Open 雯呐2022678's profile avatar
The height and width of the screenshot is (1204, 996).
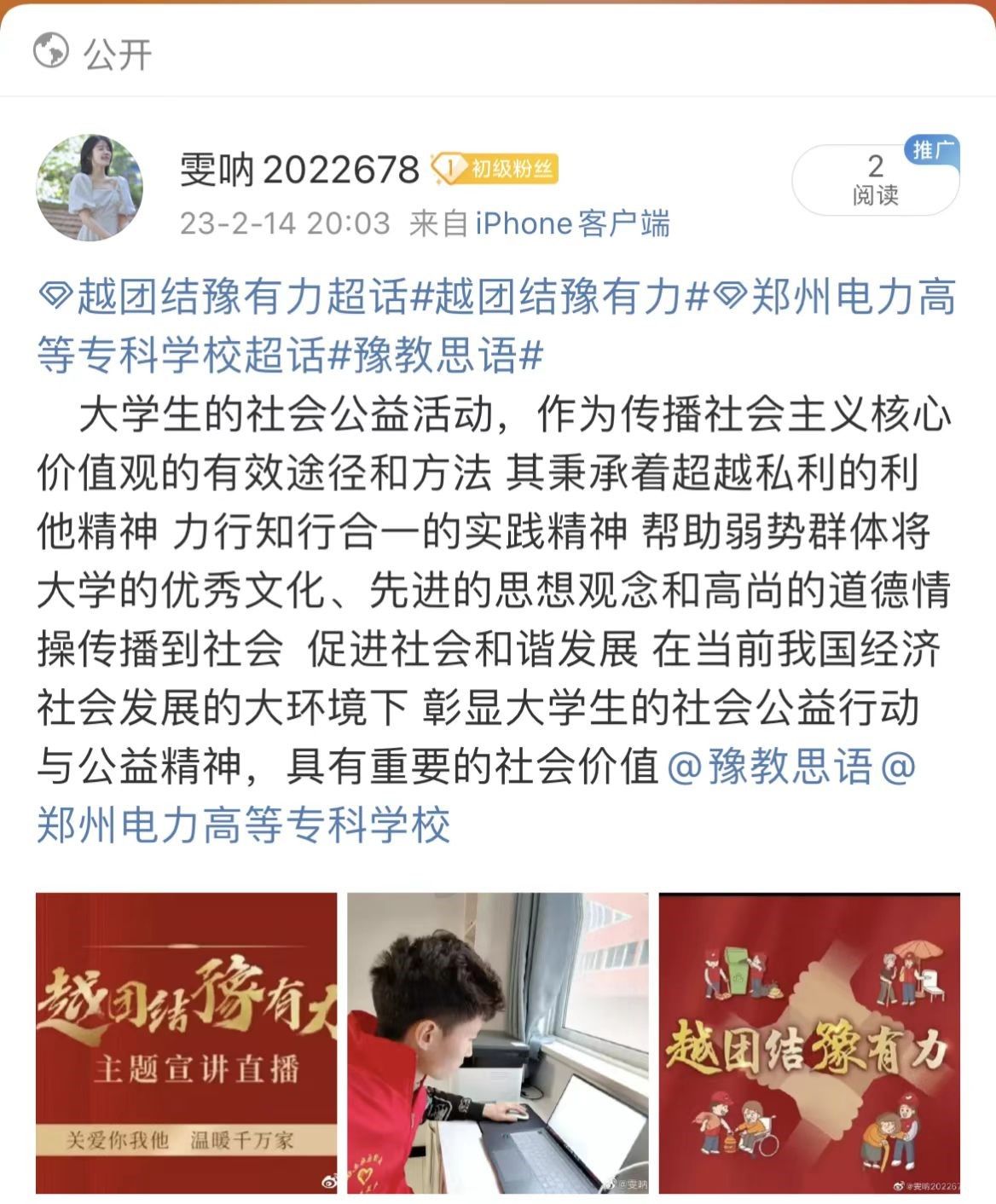90,188
